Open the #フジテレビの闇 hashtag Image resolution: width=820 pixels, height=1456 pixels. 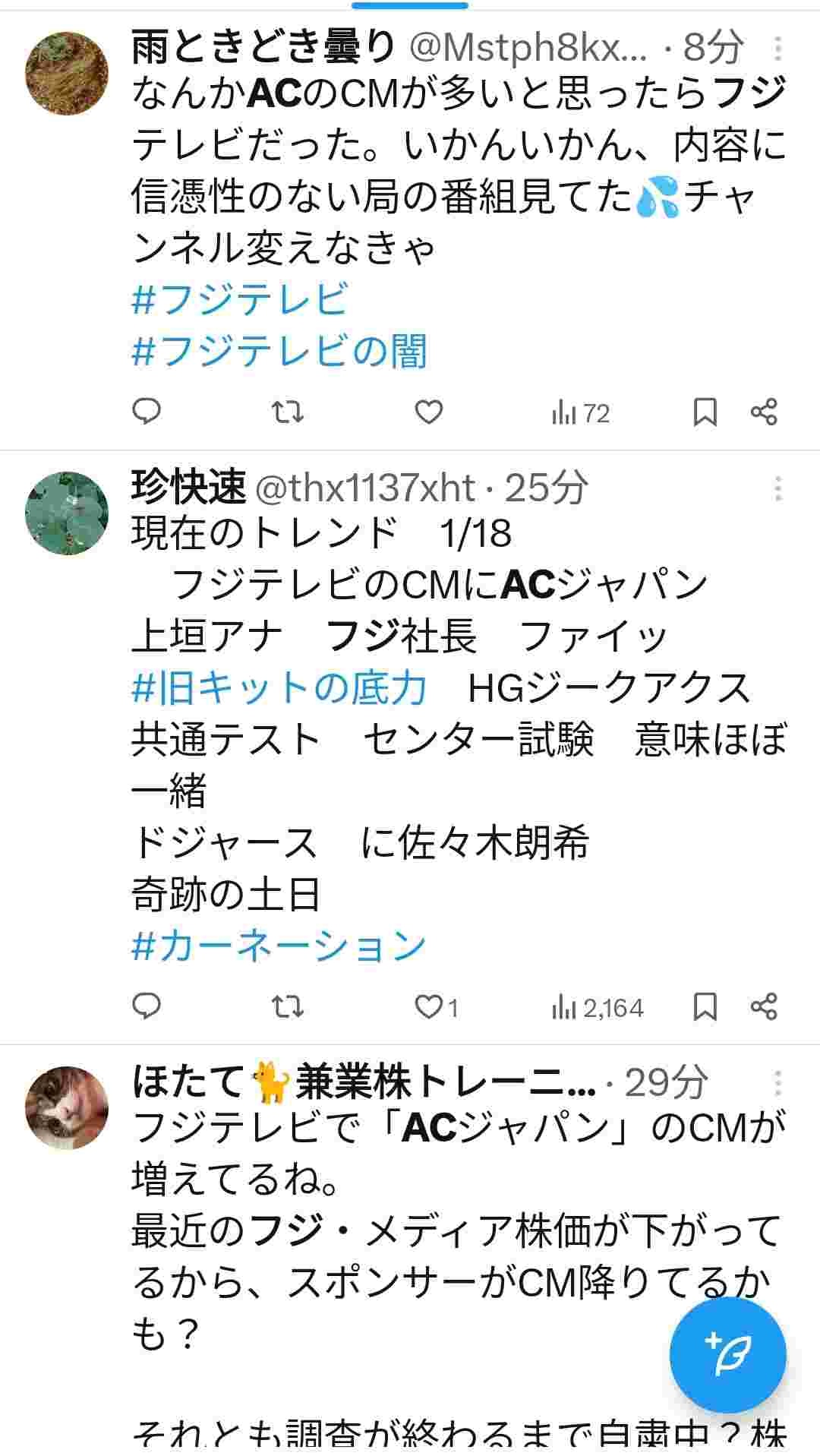tap(279, 351)
